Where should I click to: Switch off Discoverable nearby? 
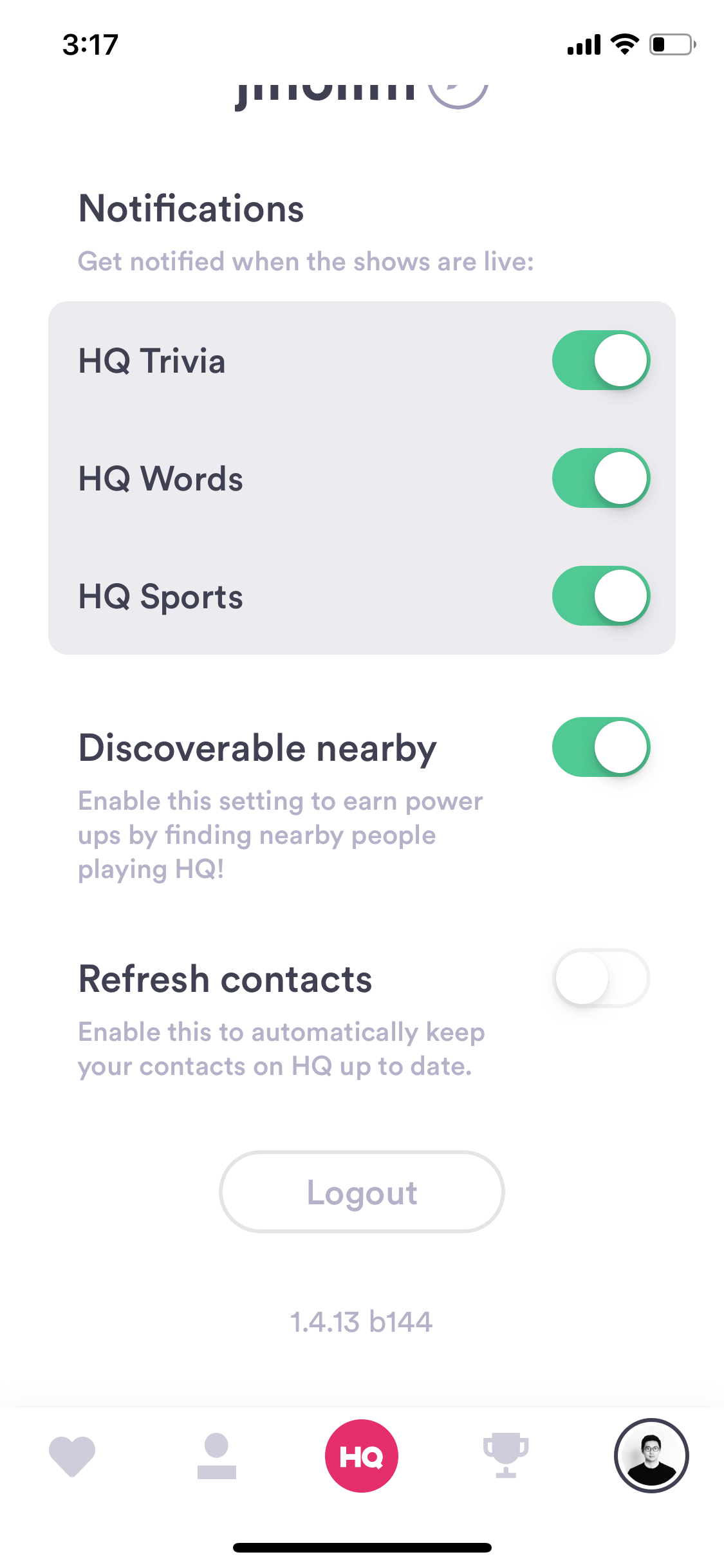tap(601, 747)
